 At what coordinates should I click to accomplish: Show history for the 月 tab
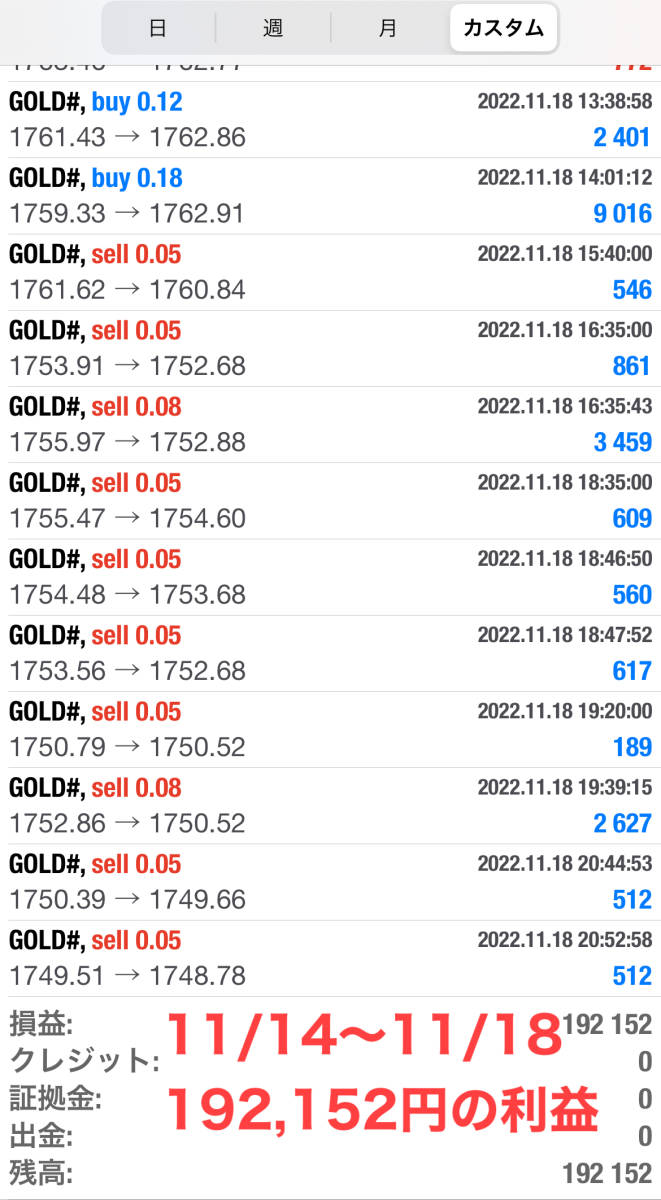coord(388,29)
